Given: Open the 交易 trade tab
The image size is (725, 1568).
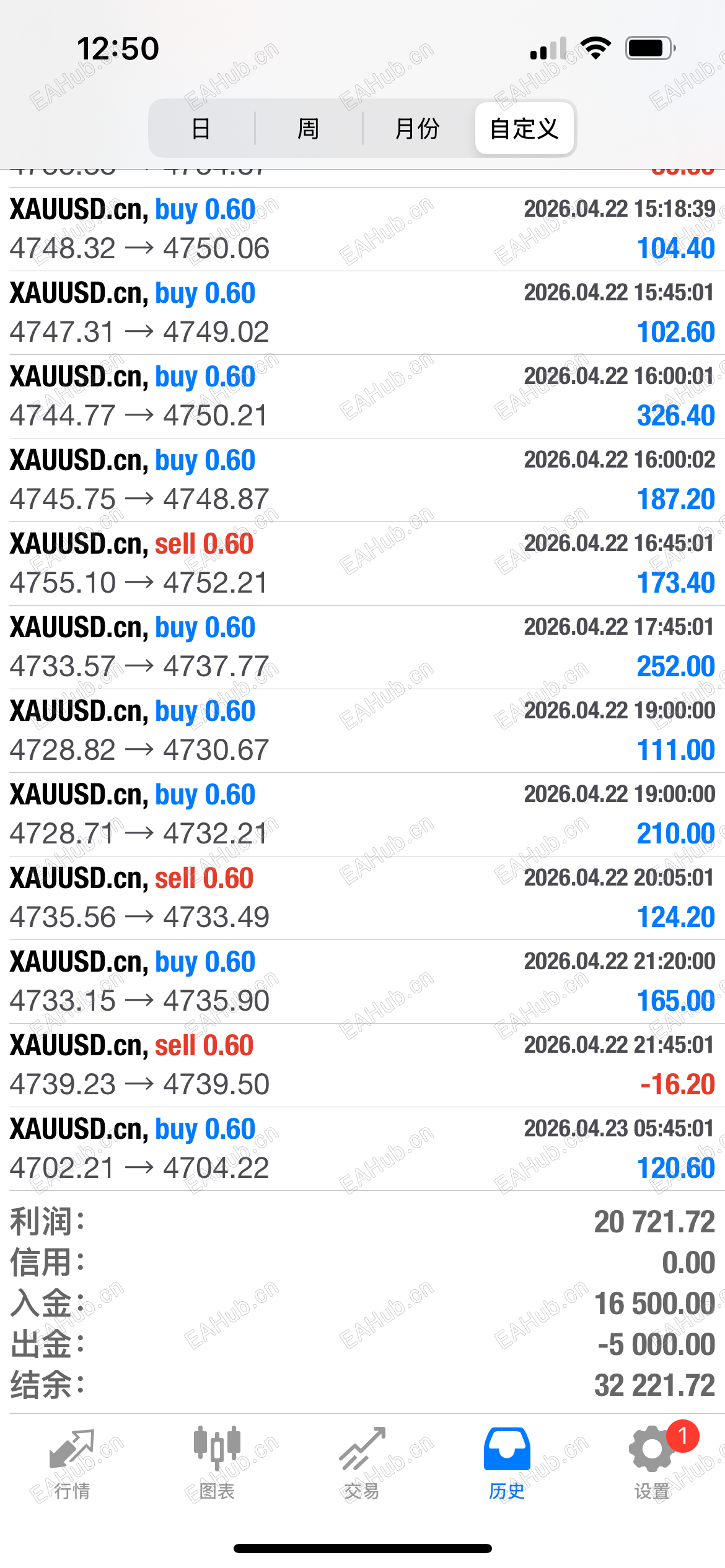Looking at the screenshot, I should pos(362,1465).
